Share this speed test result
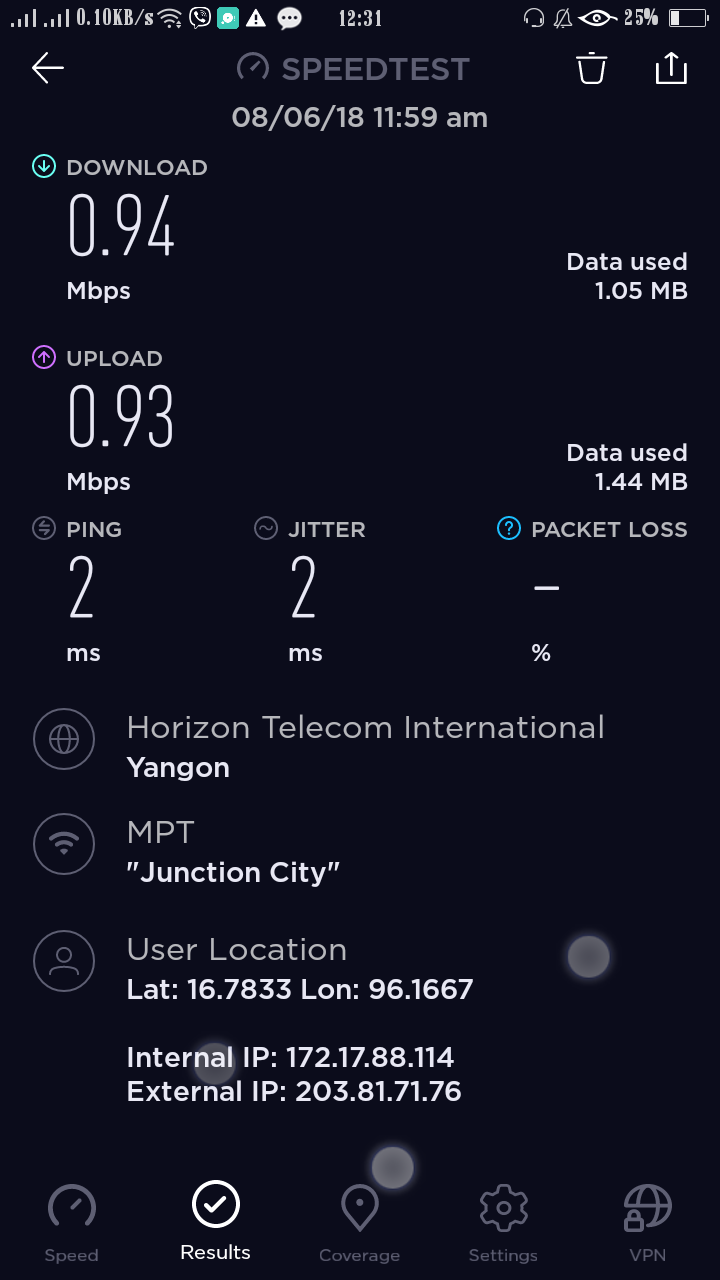Viewport: 720px width, 1280px height. coord(671,68)
